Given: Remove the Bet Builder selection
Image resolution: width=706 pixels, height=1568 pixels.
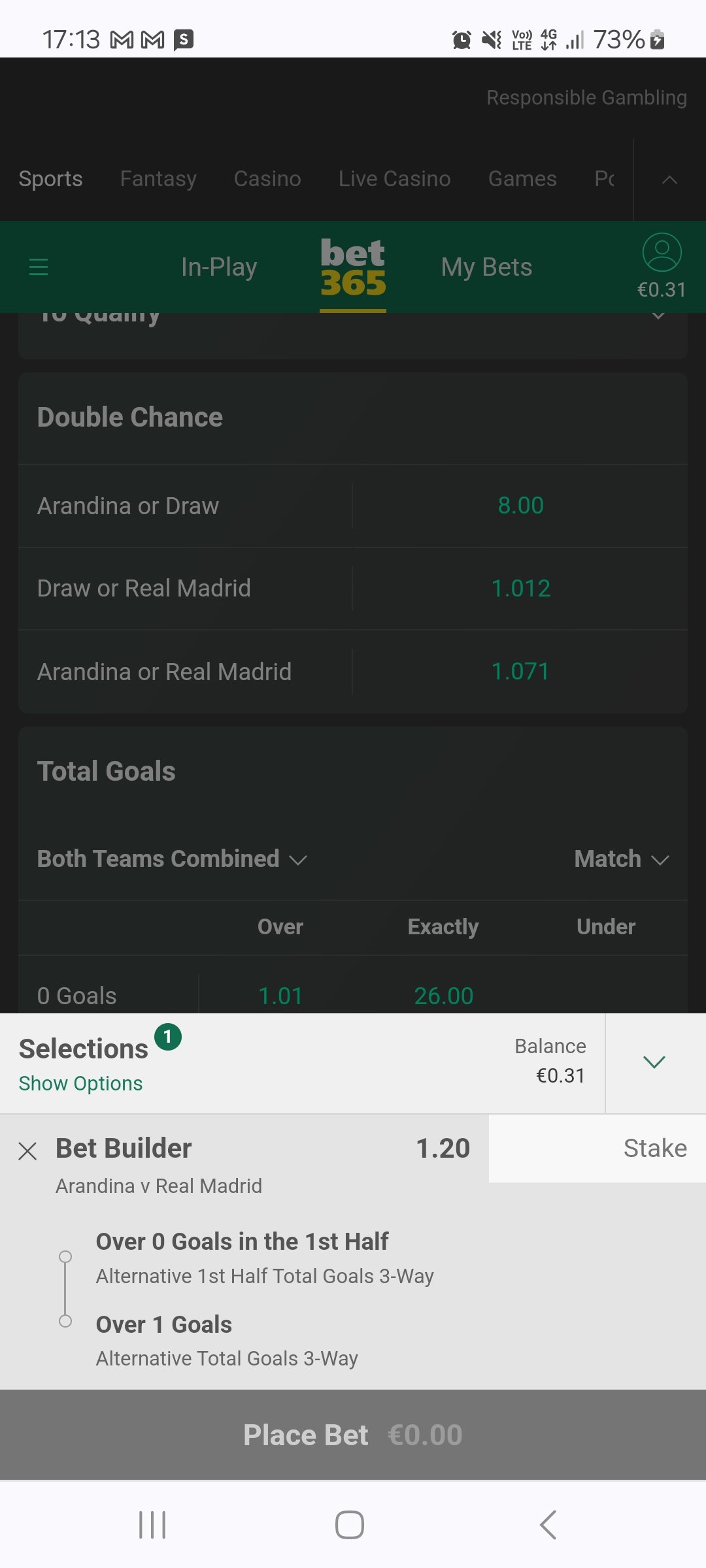Looking at the screenshot, I should pyautogui.click(x=27, y=1151).
